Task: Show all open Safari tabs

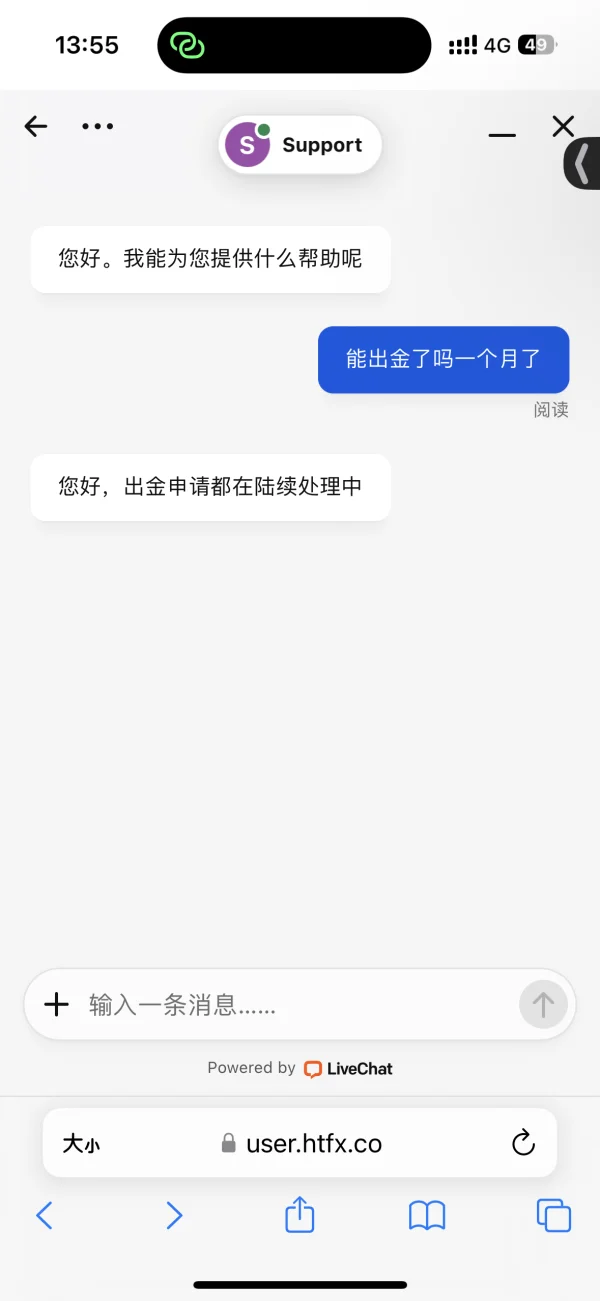Action: click(554, 1215)
